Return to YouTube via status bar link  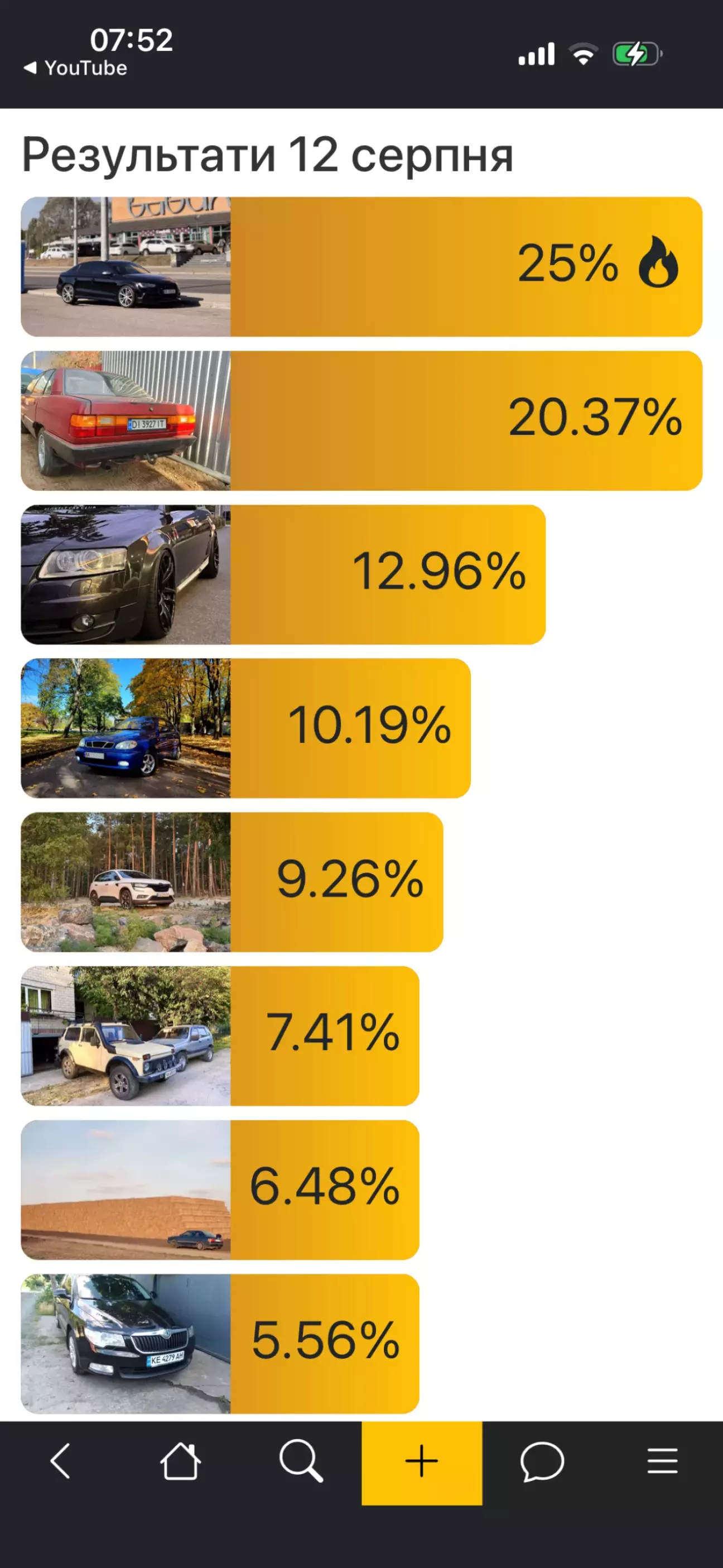pyautogui.click(x=75, y=68)
